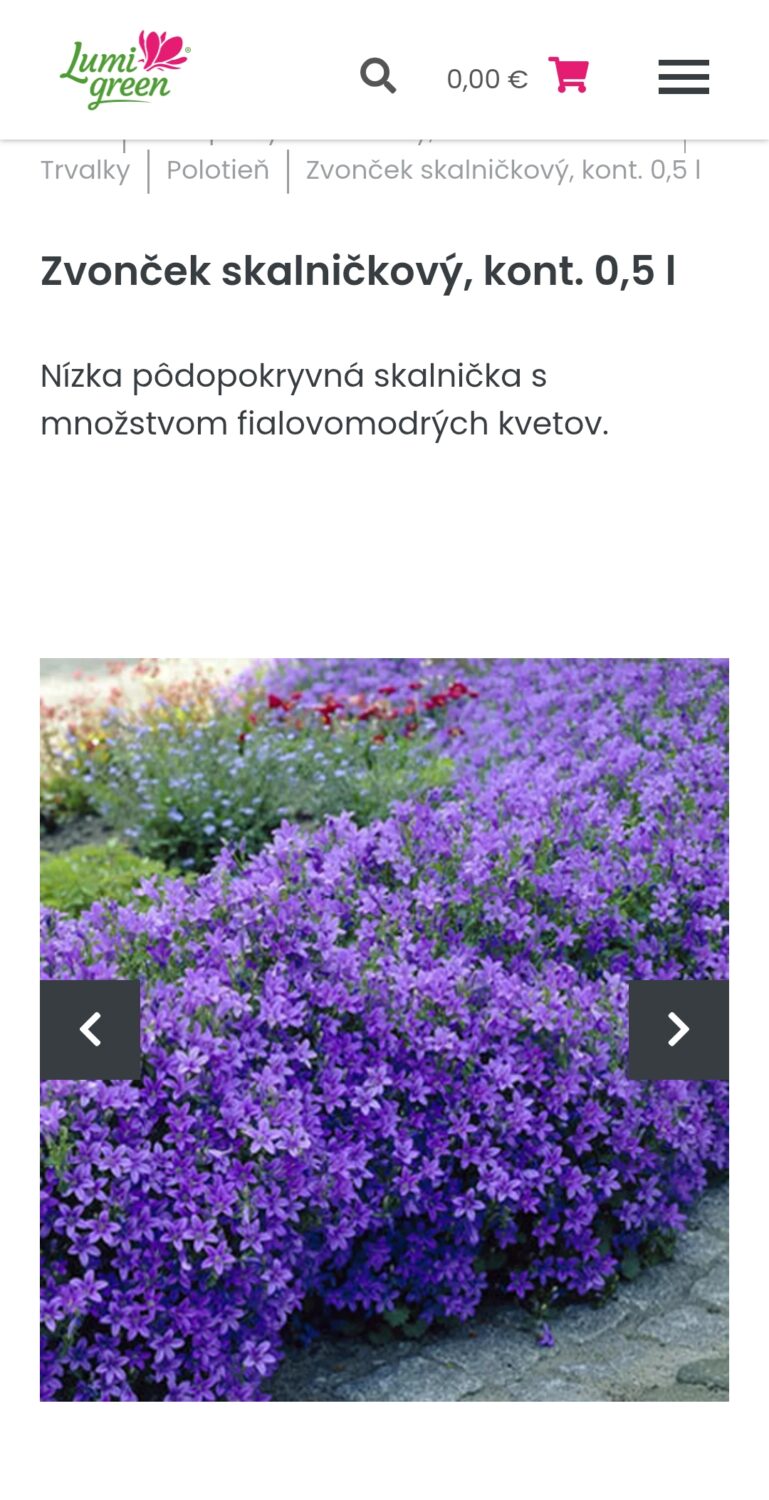Open the hamburger menu

(684, 77)
